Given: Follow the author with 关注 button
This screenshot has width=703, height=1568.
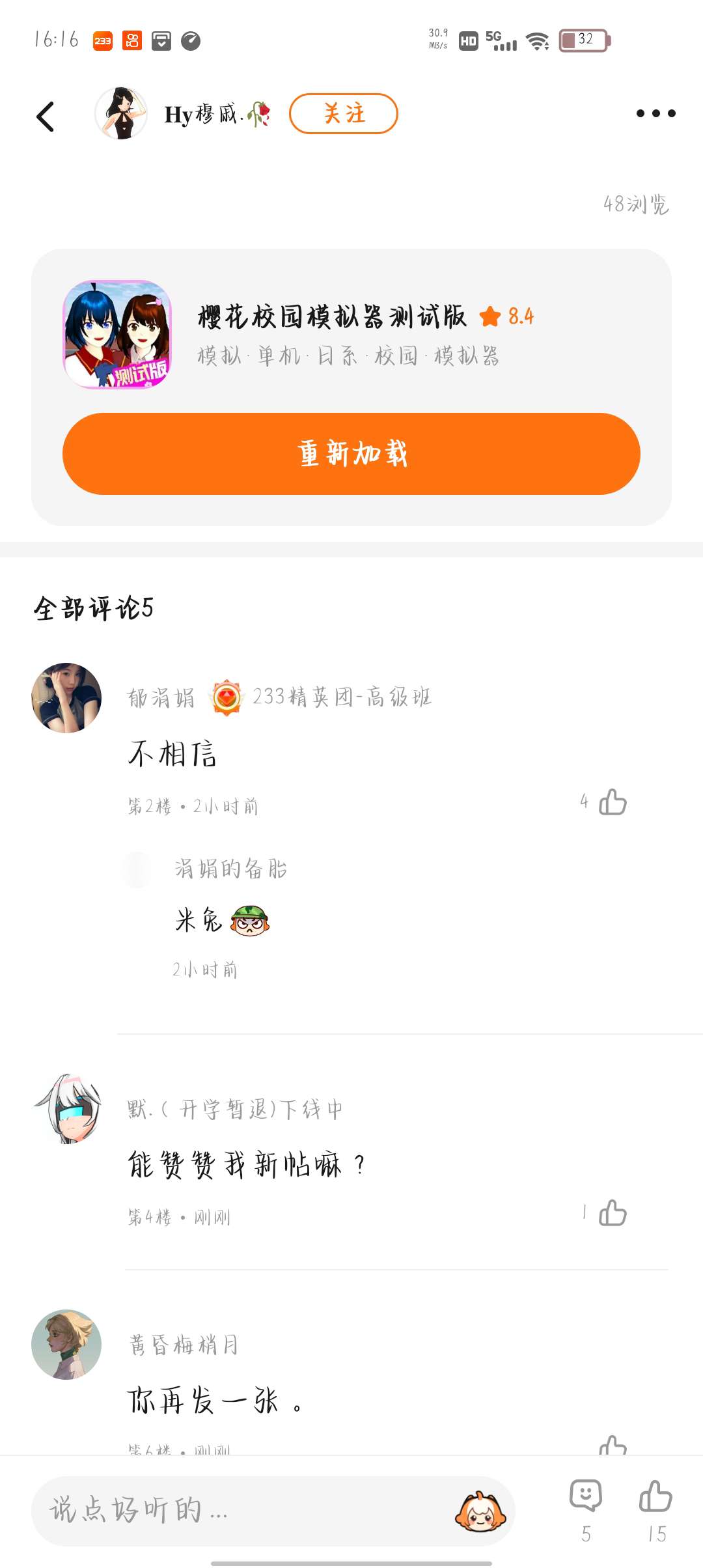Looking at the screenshot, I should point(343,114).
